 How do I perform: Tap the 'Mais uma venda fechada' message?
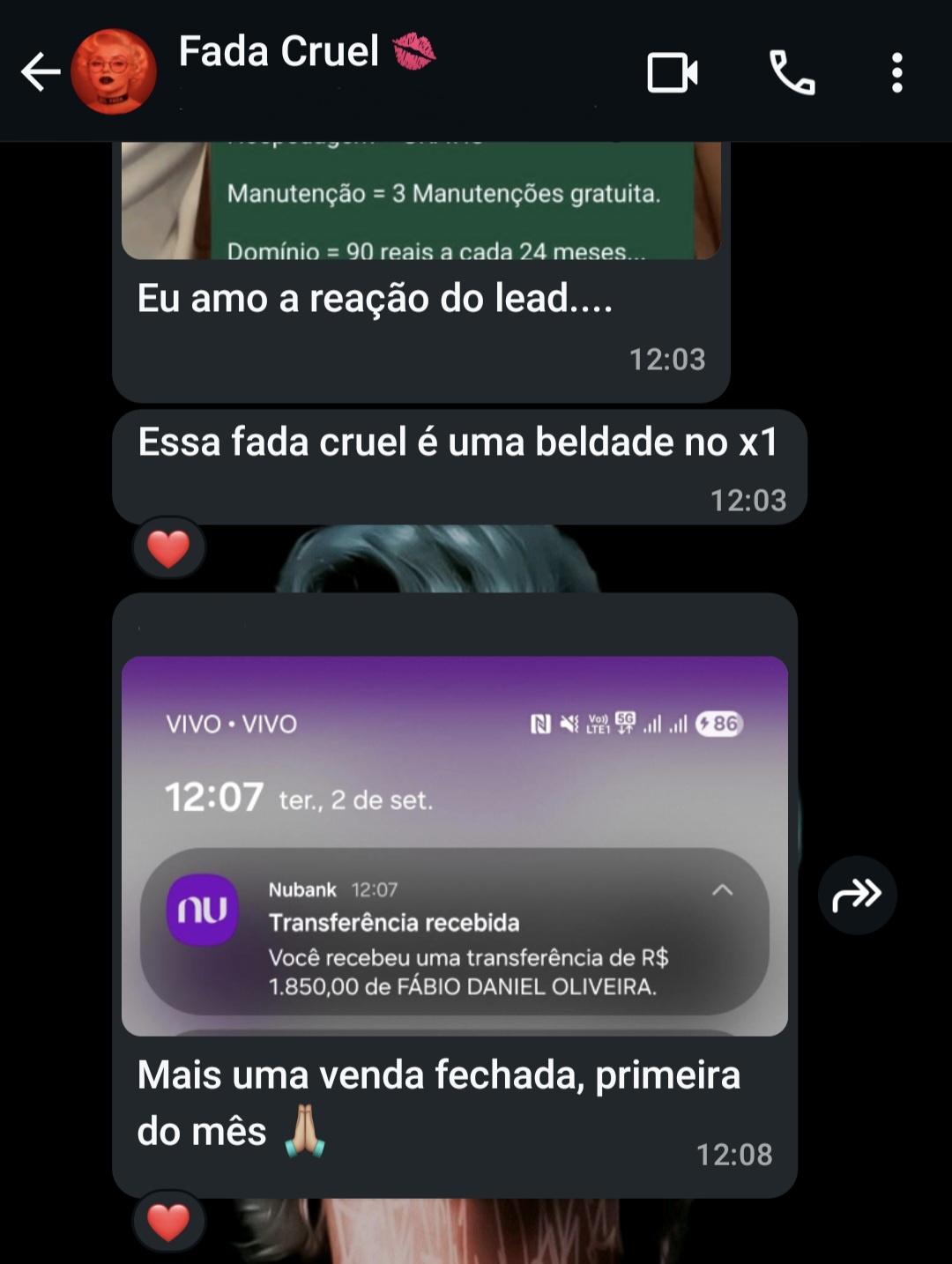coord(438,1074)
